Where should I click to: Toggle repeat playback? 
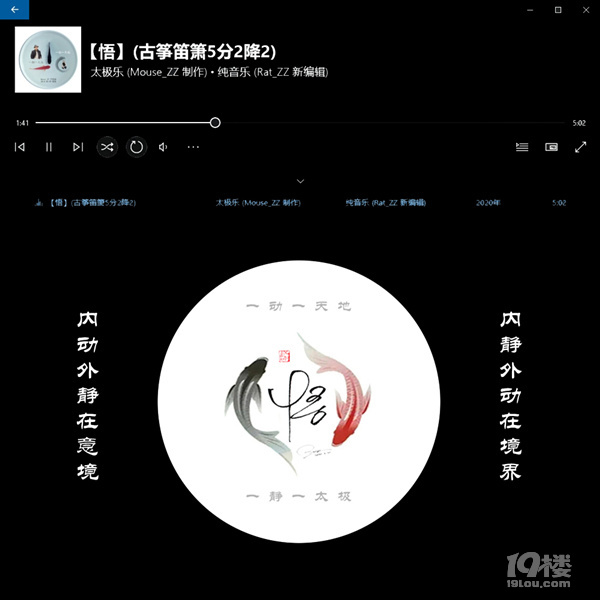pyautogui.click(x=136, y=147)
